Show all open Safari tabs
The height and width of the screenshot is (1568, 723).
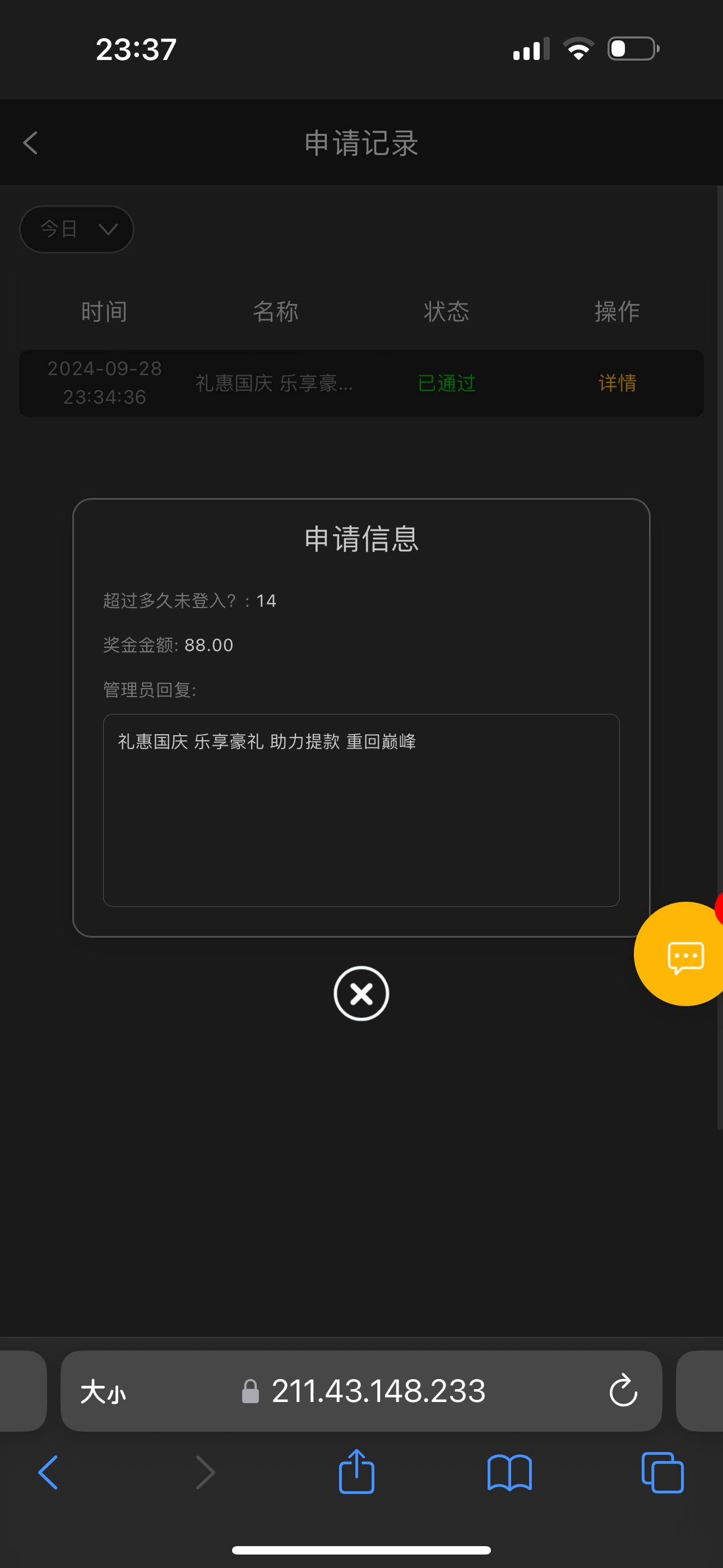pos(662,1473)
